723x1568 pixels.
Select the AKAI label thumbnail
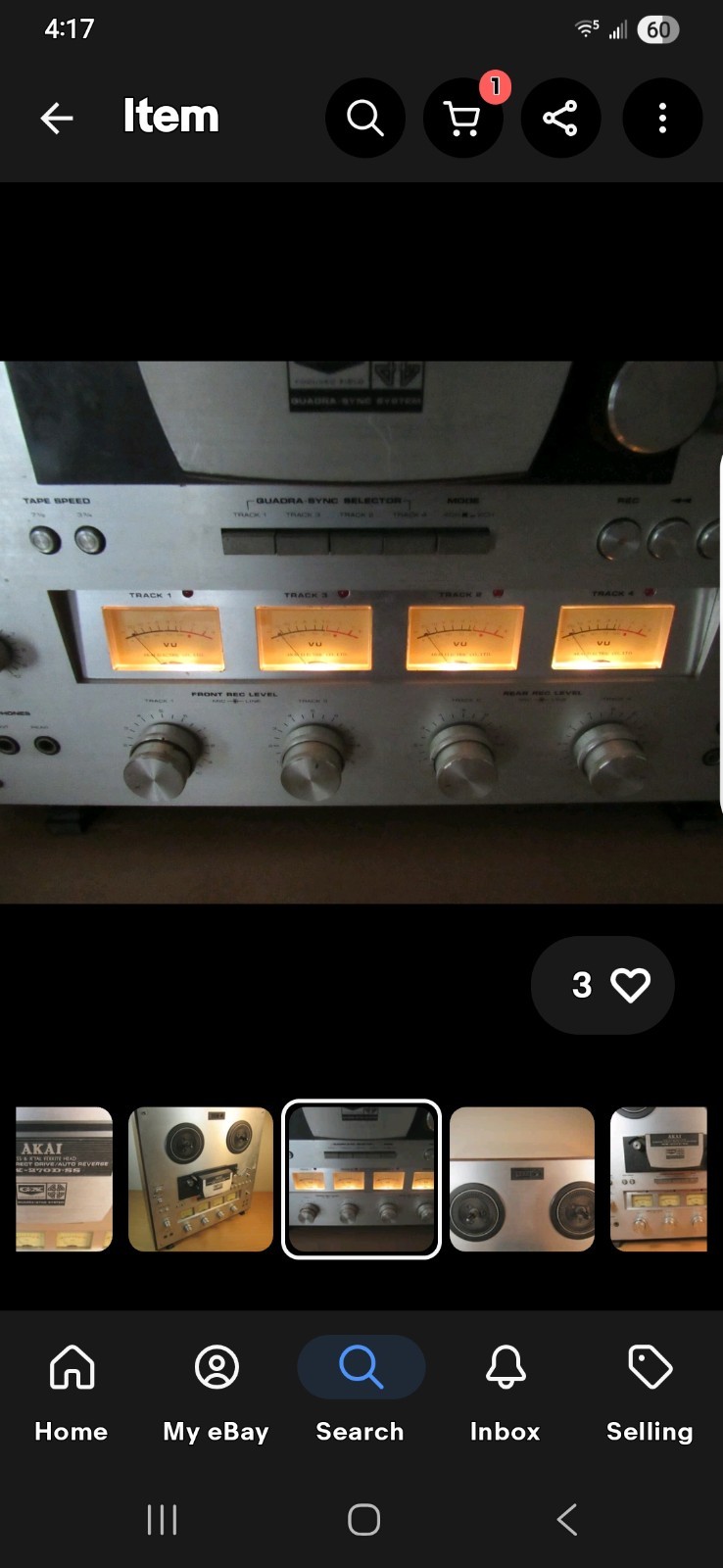pyautogui.click(x=65, y=1179)
